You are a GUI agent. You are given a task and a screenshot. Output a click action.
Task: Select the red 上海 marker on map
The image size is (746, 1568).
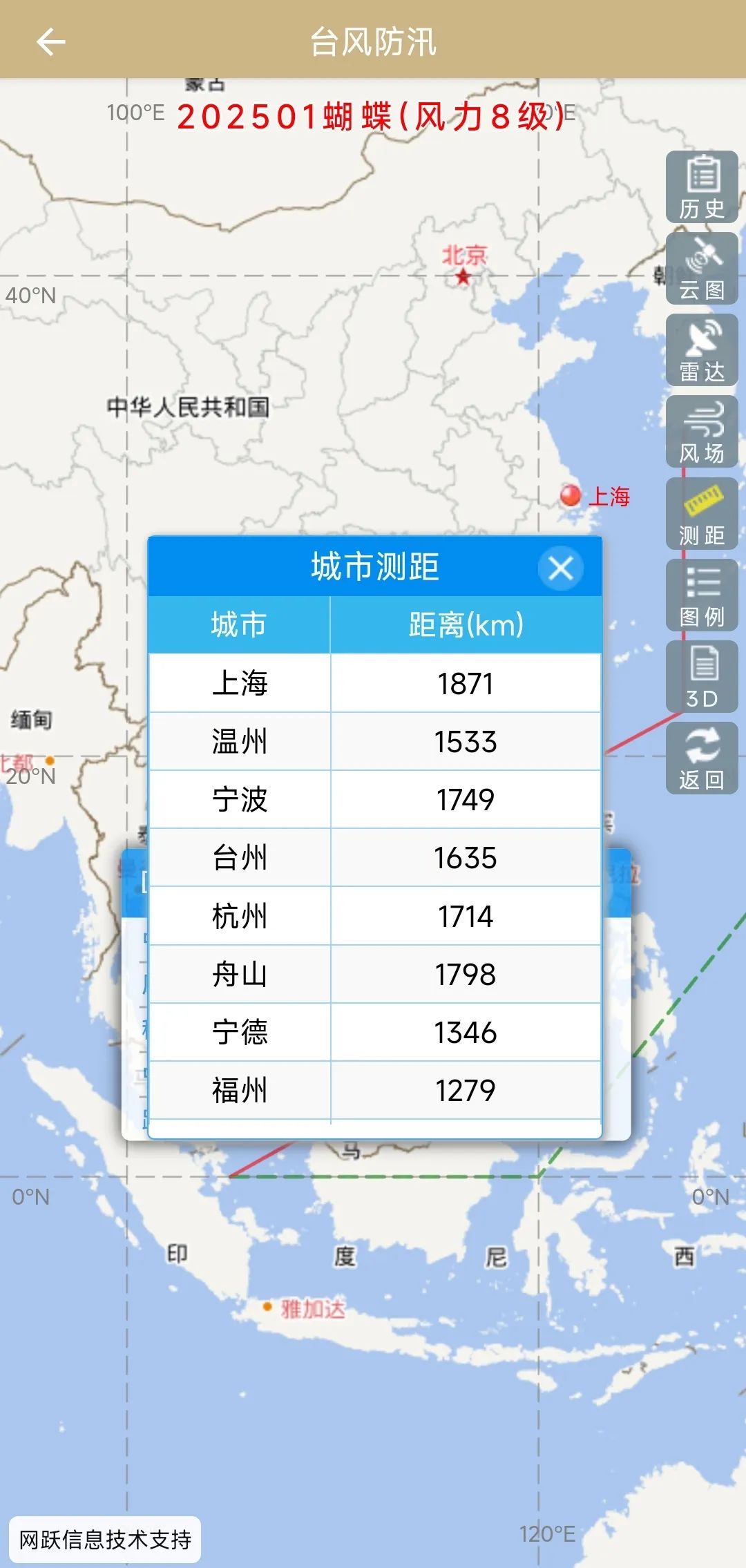tap(571, 495)
